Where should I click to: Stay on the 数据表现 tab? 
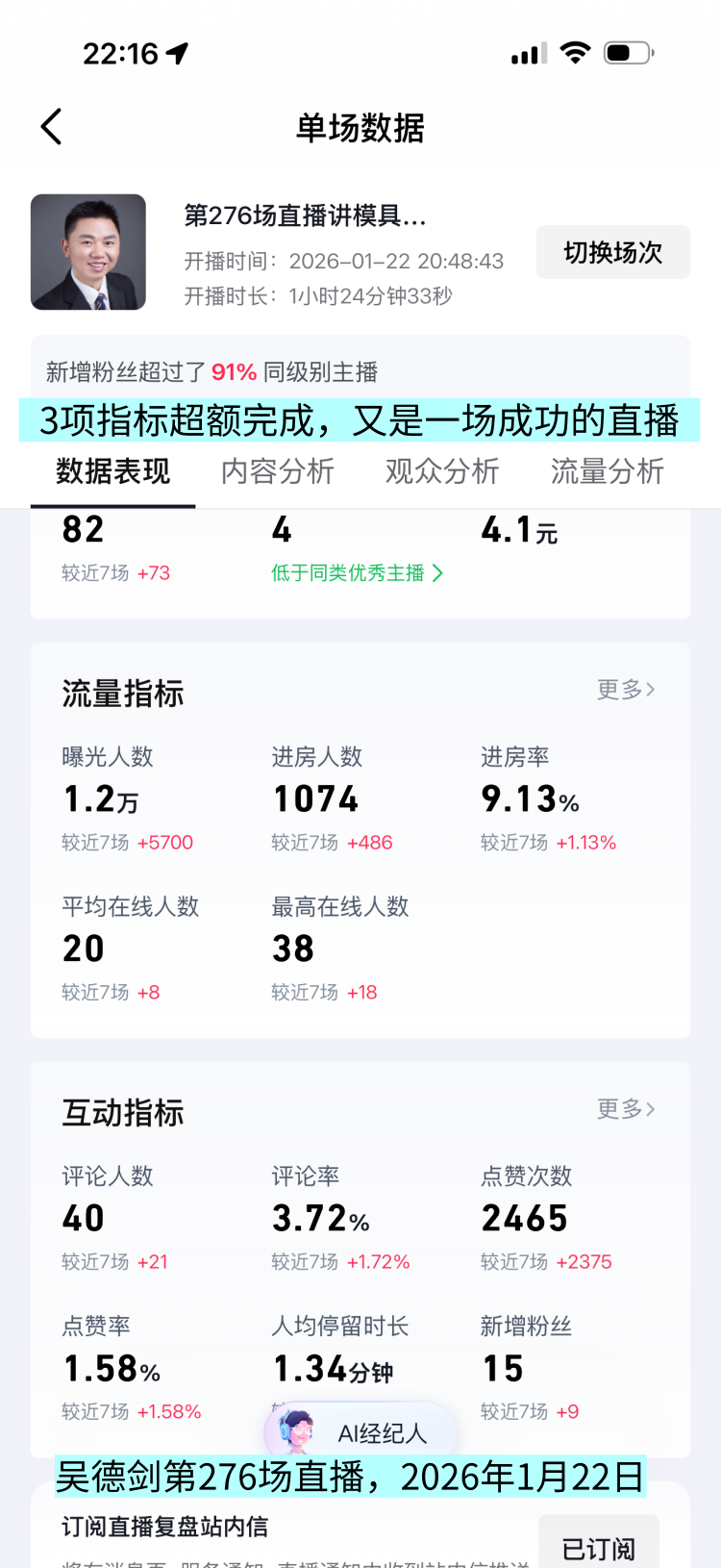point(112,471)
